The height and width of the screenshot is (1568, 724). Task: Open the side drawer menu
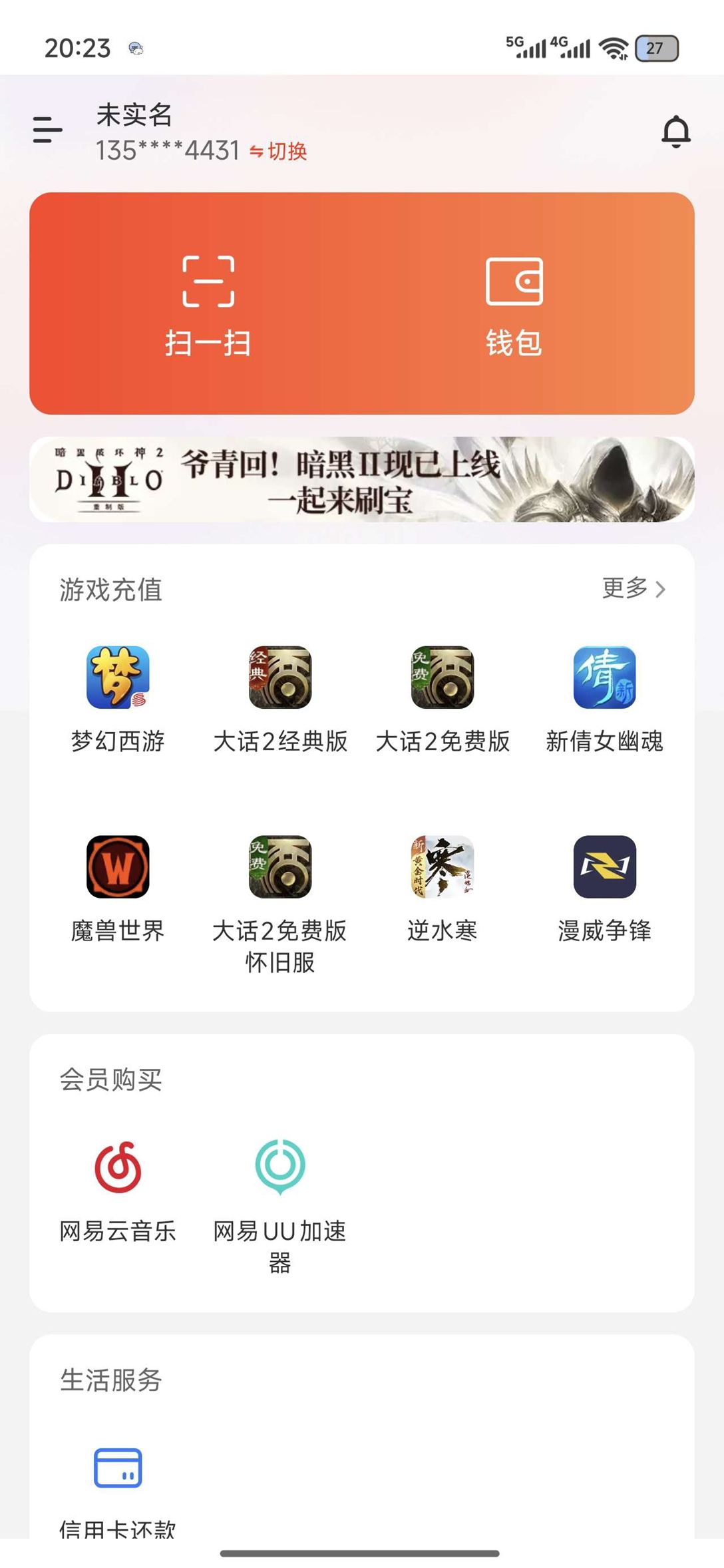point(47,130)
